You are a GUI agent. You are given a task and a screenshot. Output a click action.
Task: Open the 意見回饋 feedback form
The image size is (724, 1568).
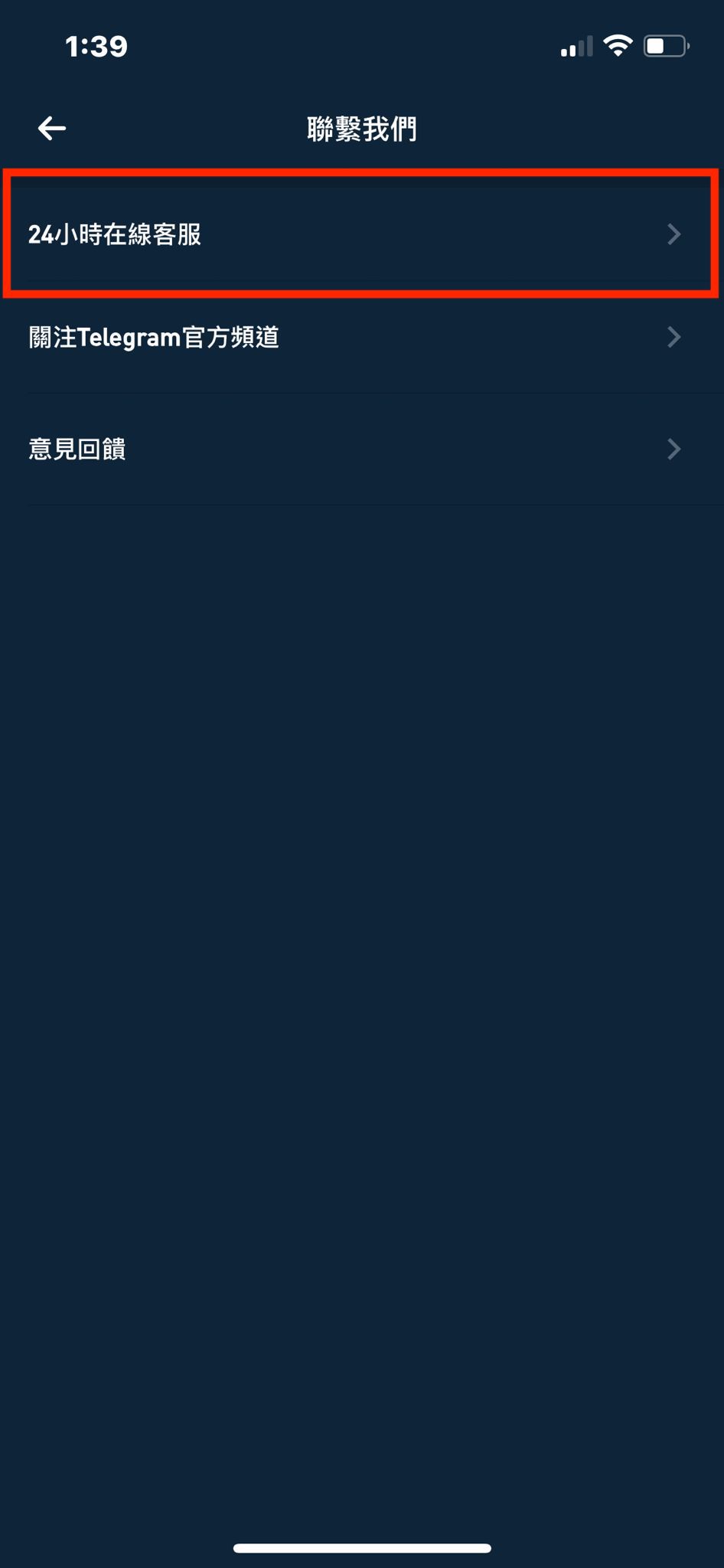coord(362,449)
